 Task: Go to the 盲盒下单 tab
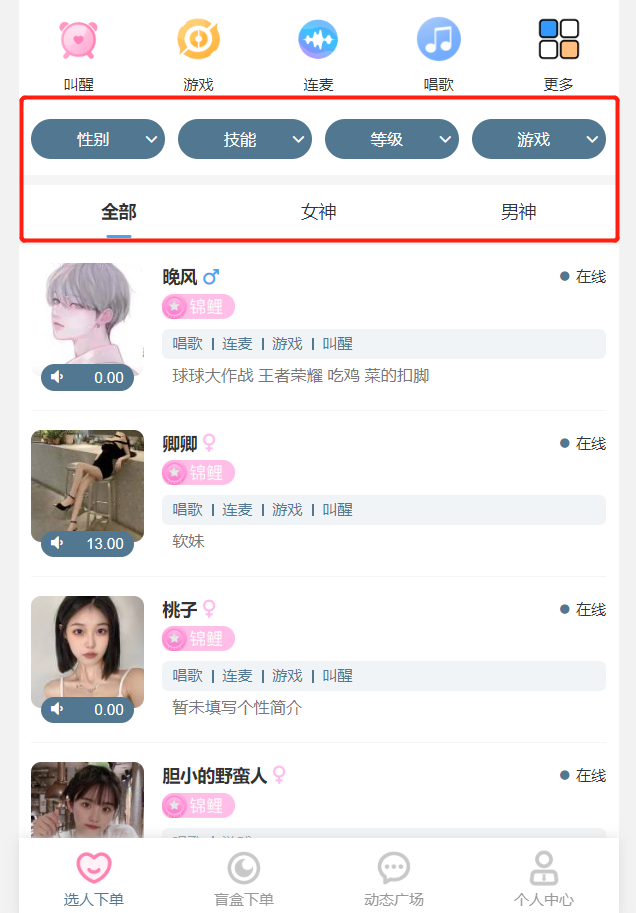pos(244,880)
